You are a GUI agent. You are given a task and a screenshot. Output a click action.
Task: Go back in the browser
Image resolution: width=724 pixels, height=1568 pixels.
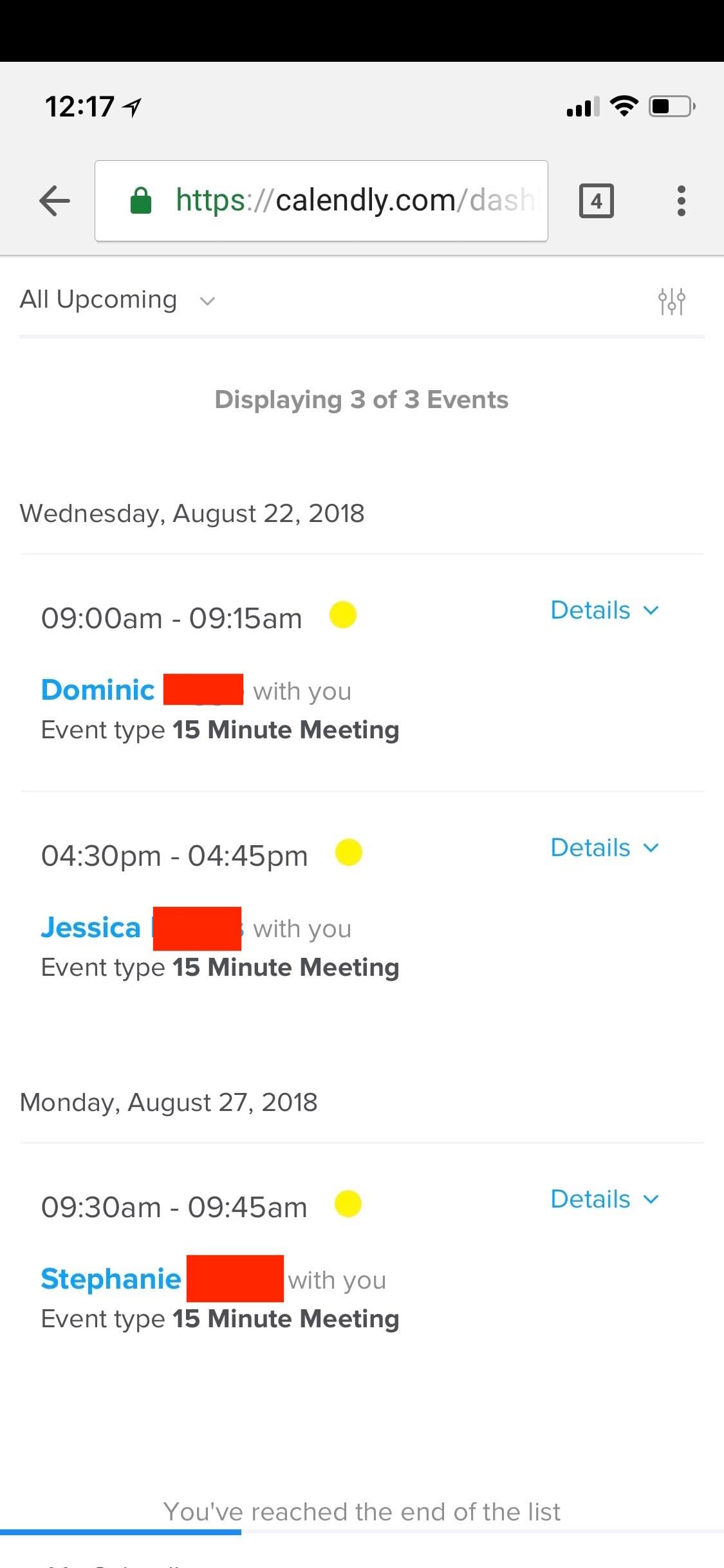[x=55, y=201]
